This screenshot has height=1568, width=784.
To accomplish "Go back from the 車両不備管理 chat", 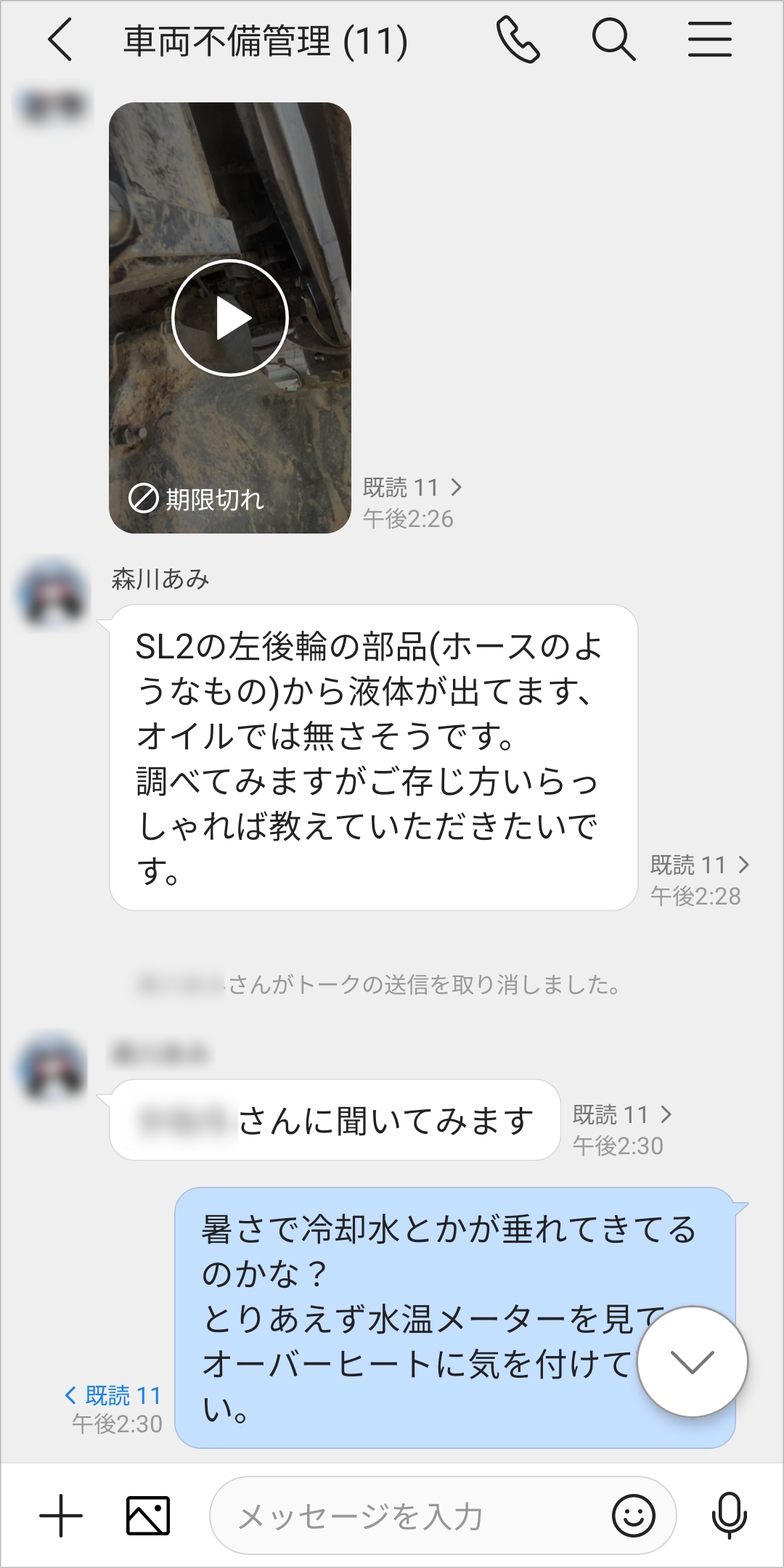I will click(60, 40).
